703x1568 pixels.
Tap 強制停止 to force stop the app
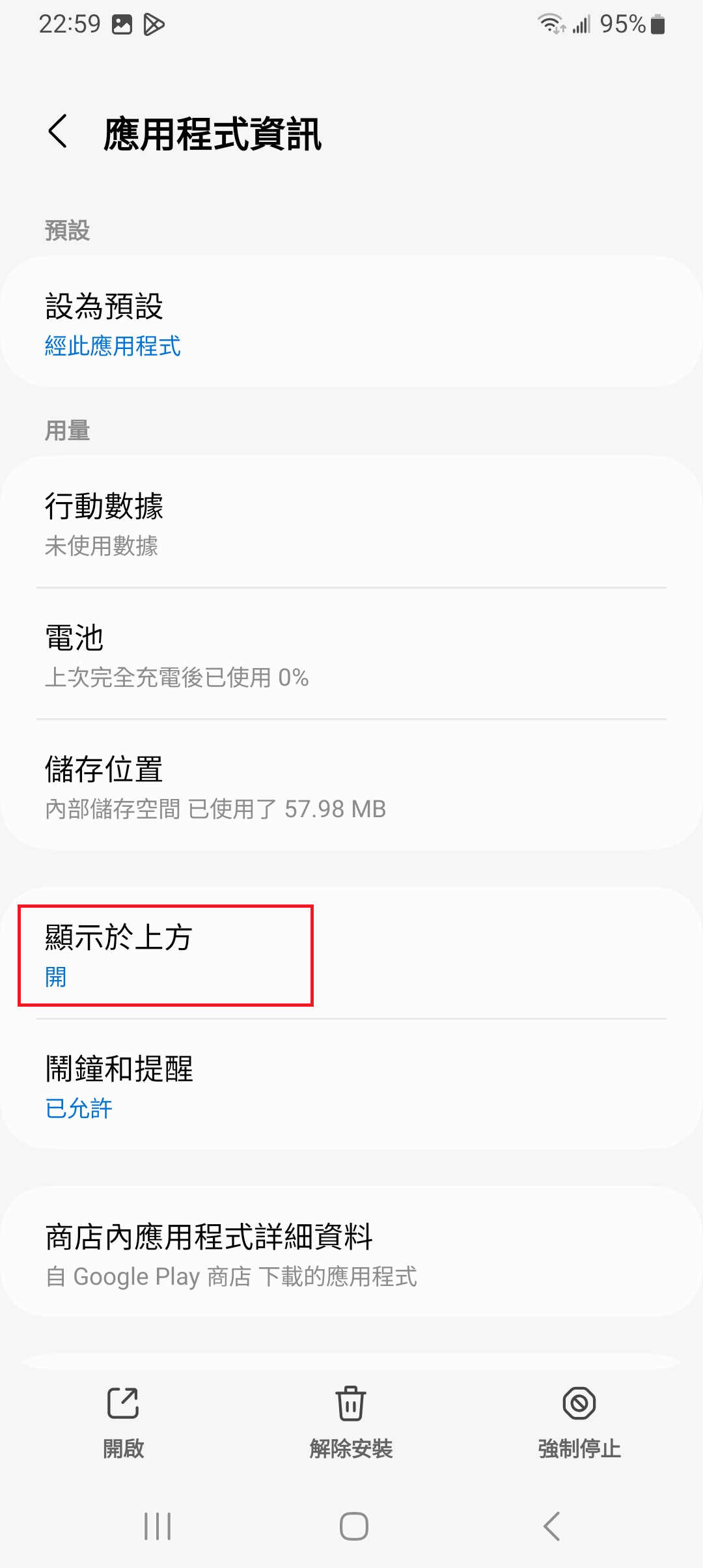pyautogui.click(x=579, y=1421)
